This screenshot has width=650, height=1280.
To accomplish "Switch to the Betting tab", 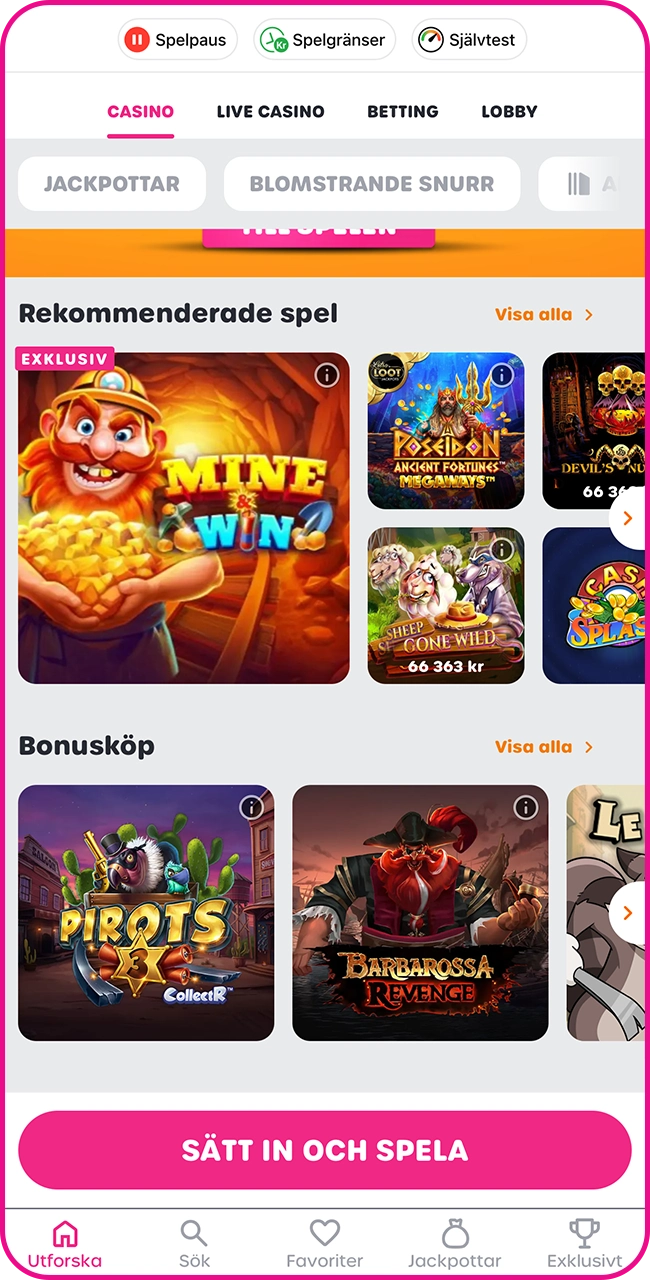I will tap(403, 112).
